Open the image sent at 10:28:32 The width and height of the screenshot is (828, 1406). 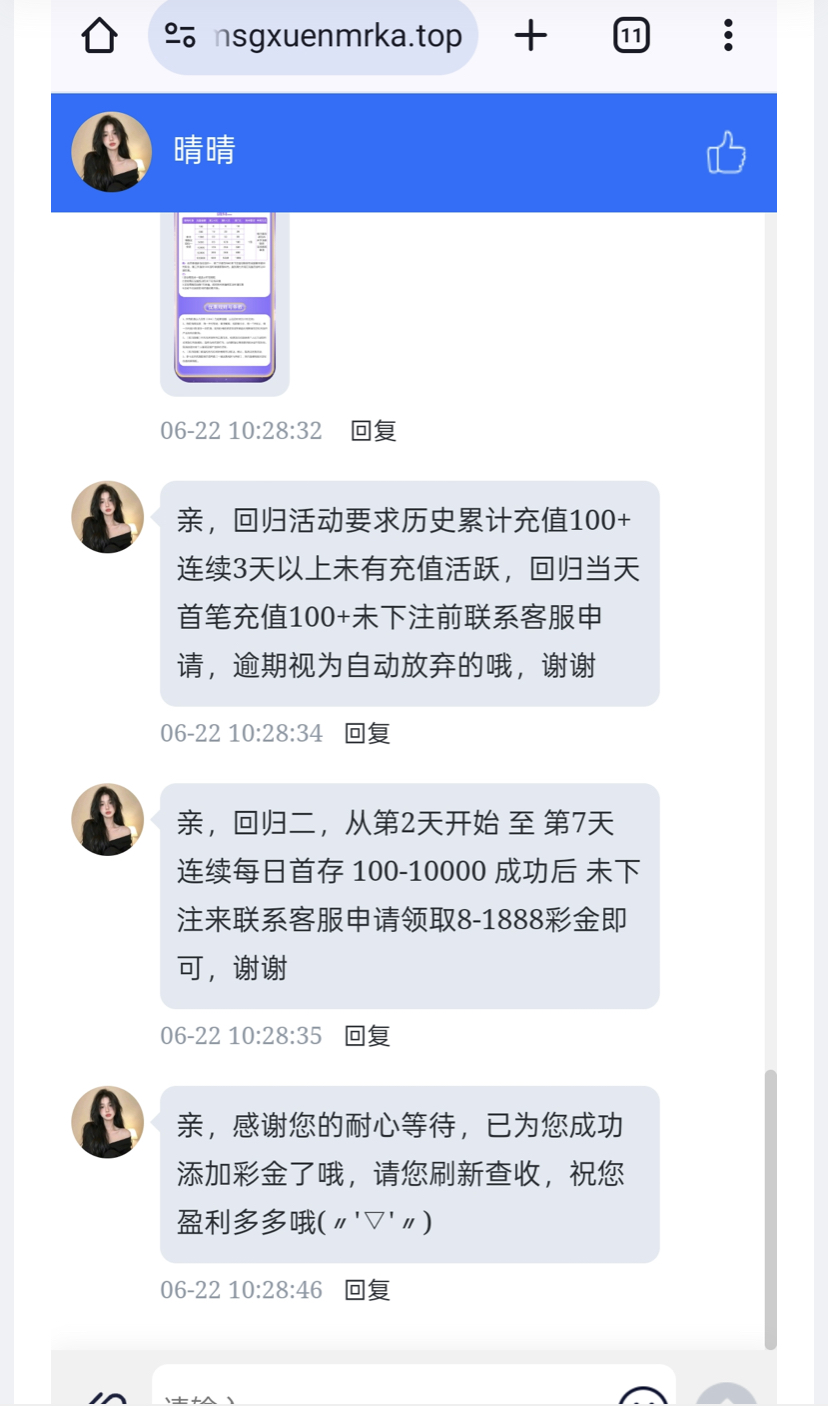coord(224,298)
